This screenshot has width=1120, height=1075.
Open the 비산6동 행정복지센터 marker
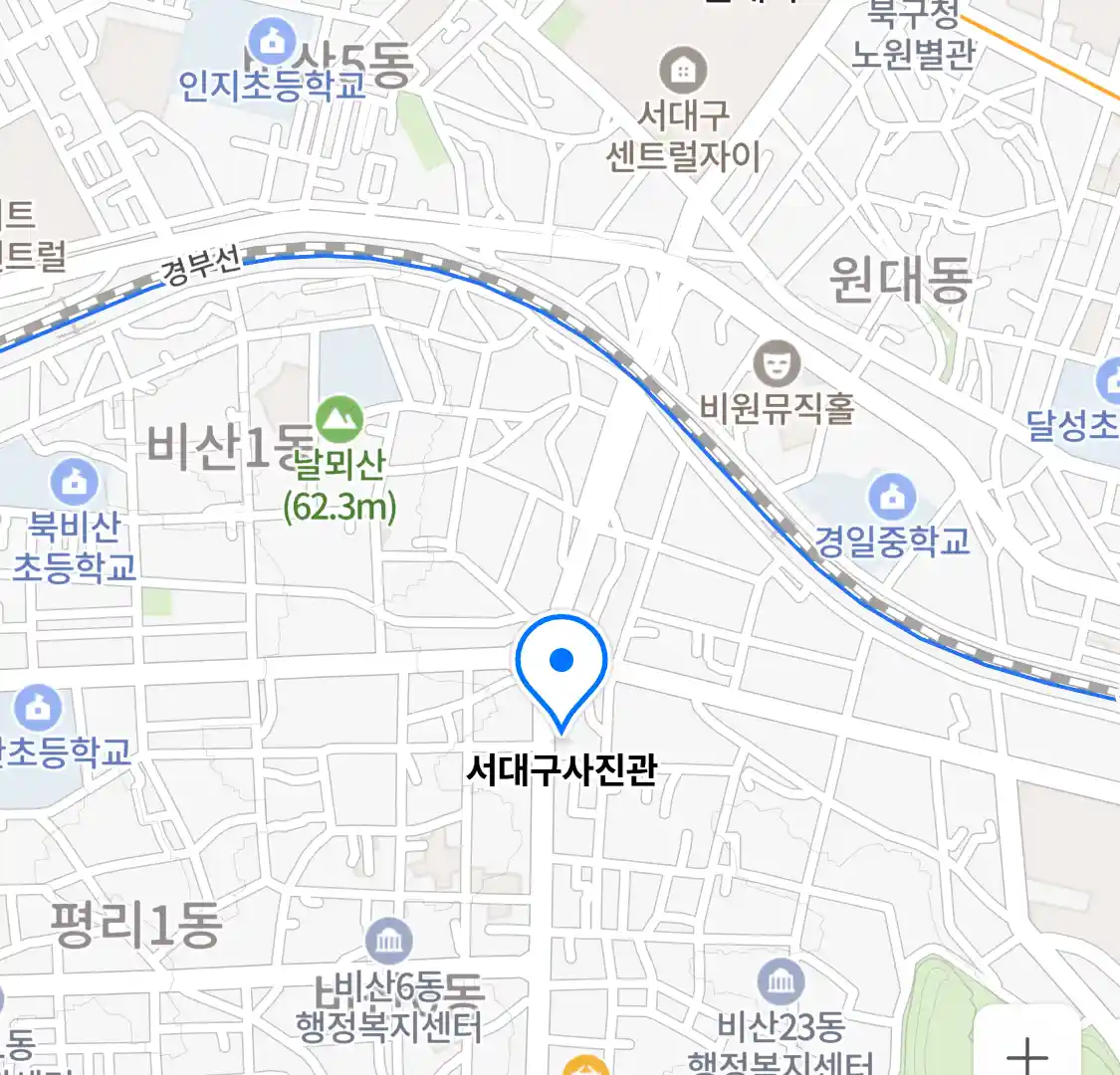click(x=388, y=941)
